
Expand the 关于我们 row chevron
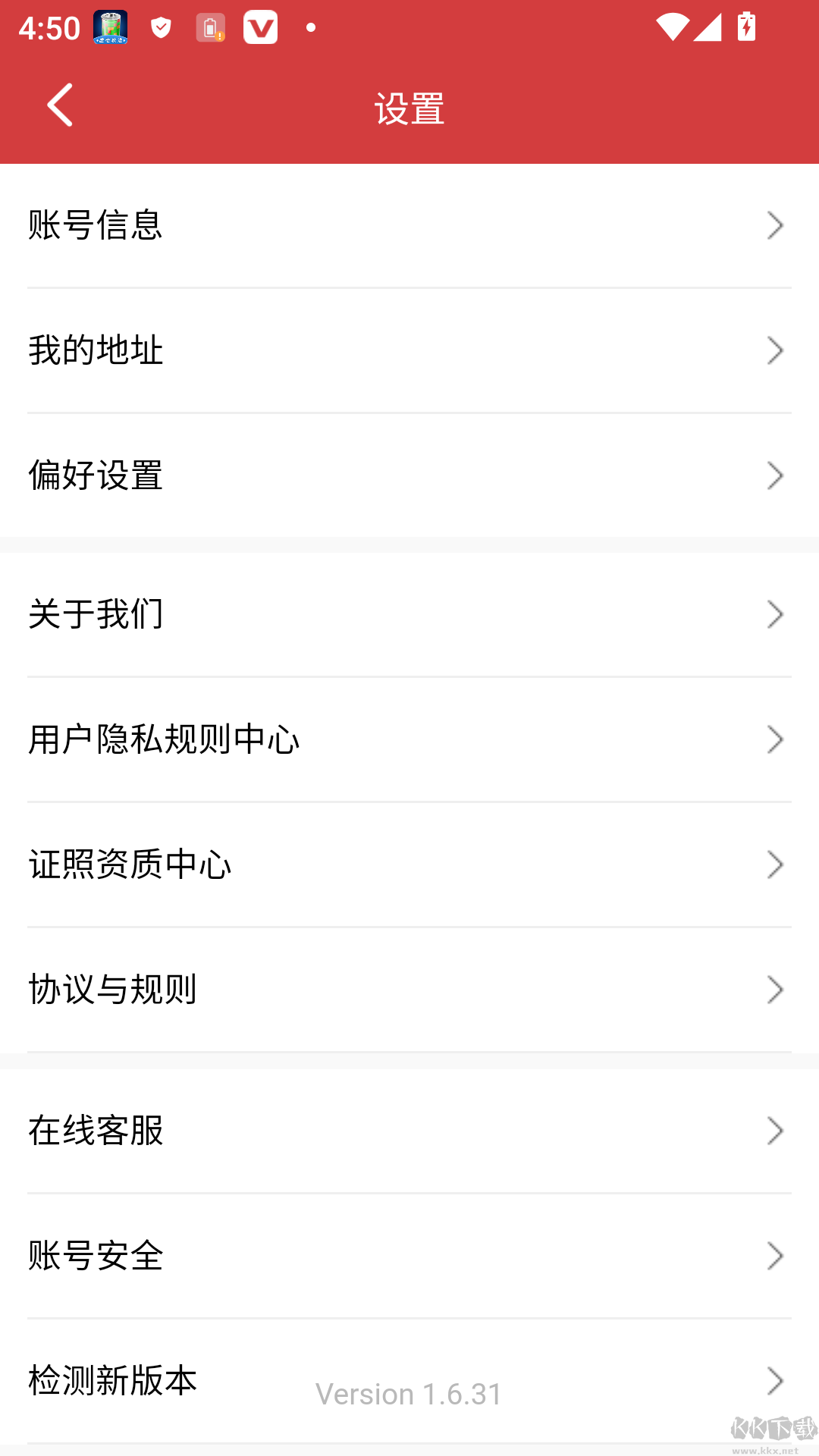pos(775,613)
